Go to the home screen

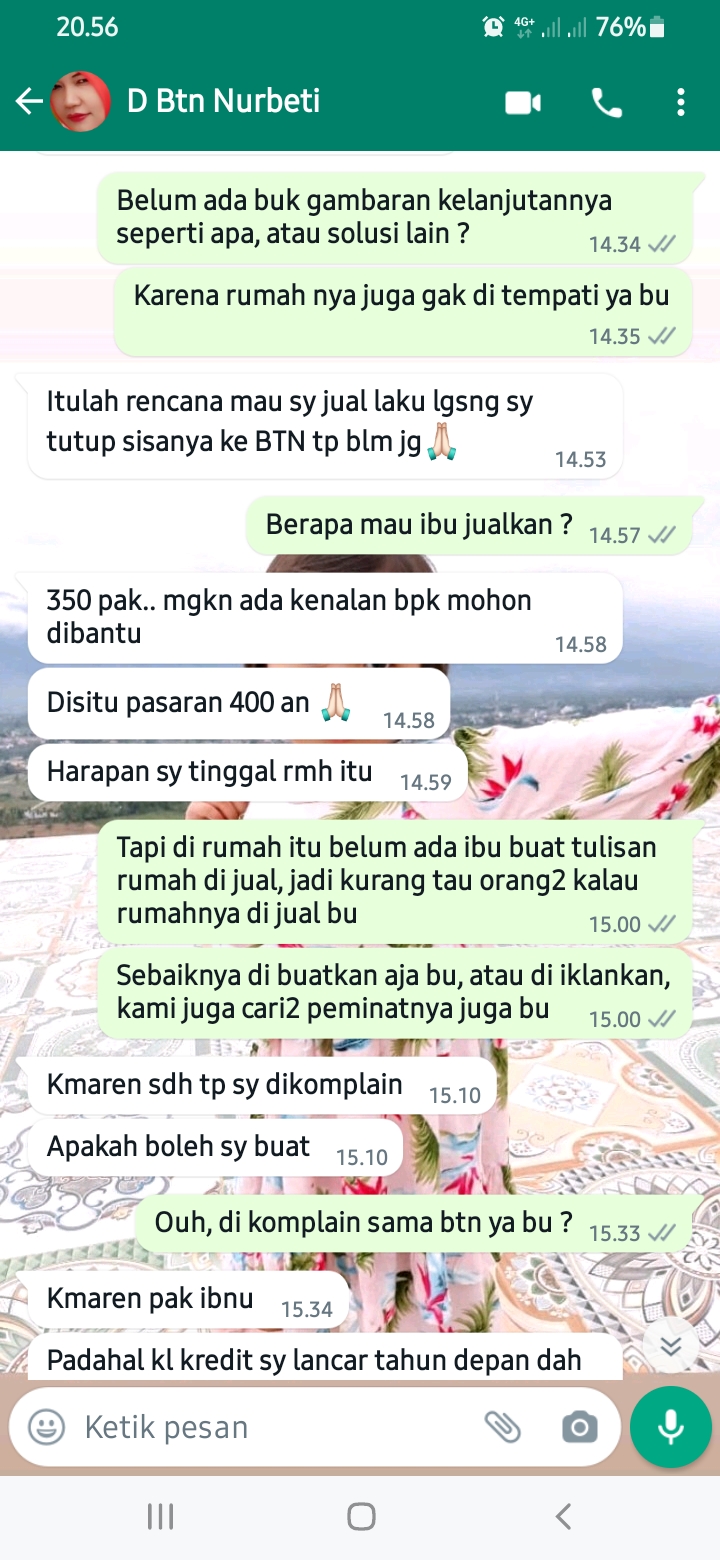coord(361,1516)
